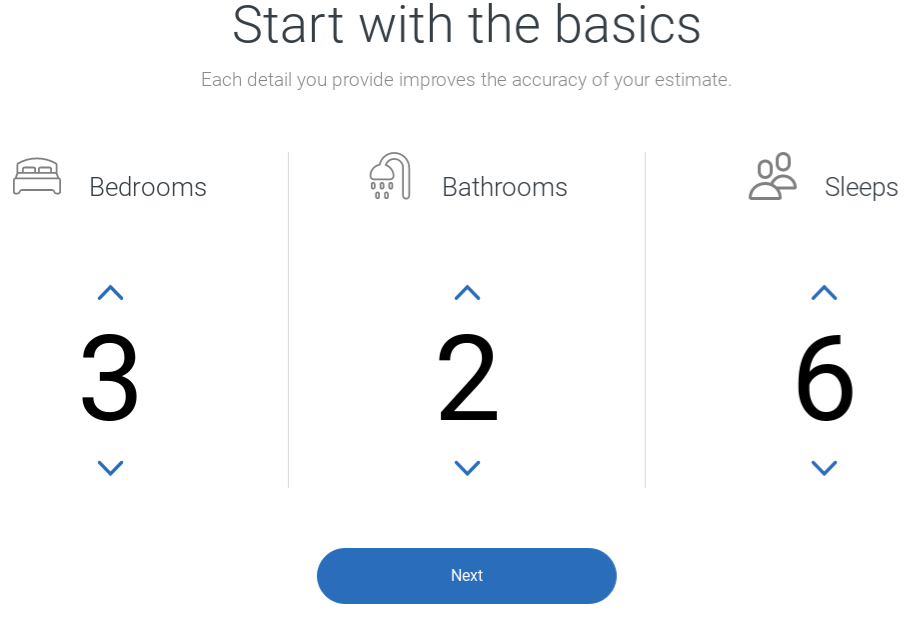Decrease the Bathrooms count
This screenshot has height=621, width=924.
[x=467, y=467]
